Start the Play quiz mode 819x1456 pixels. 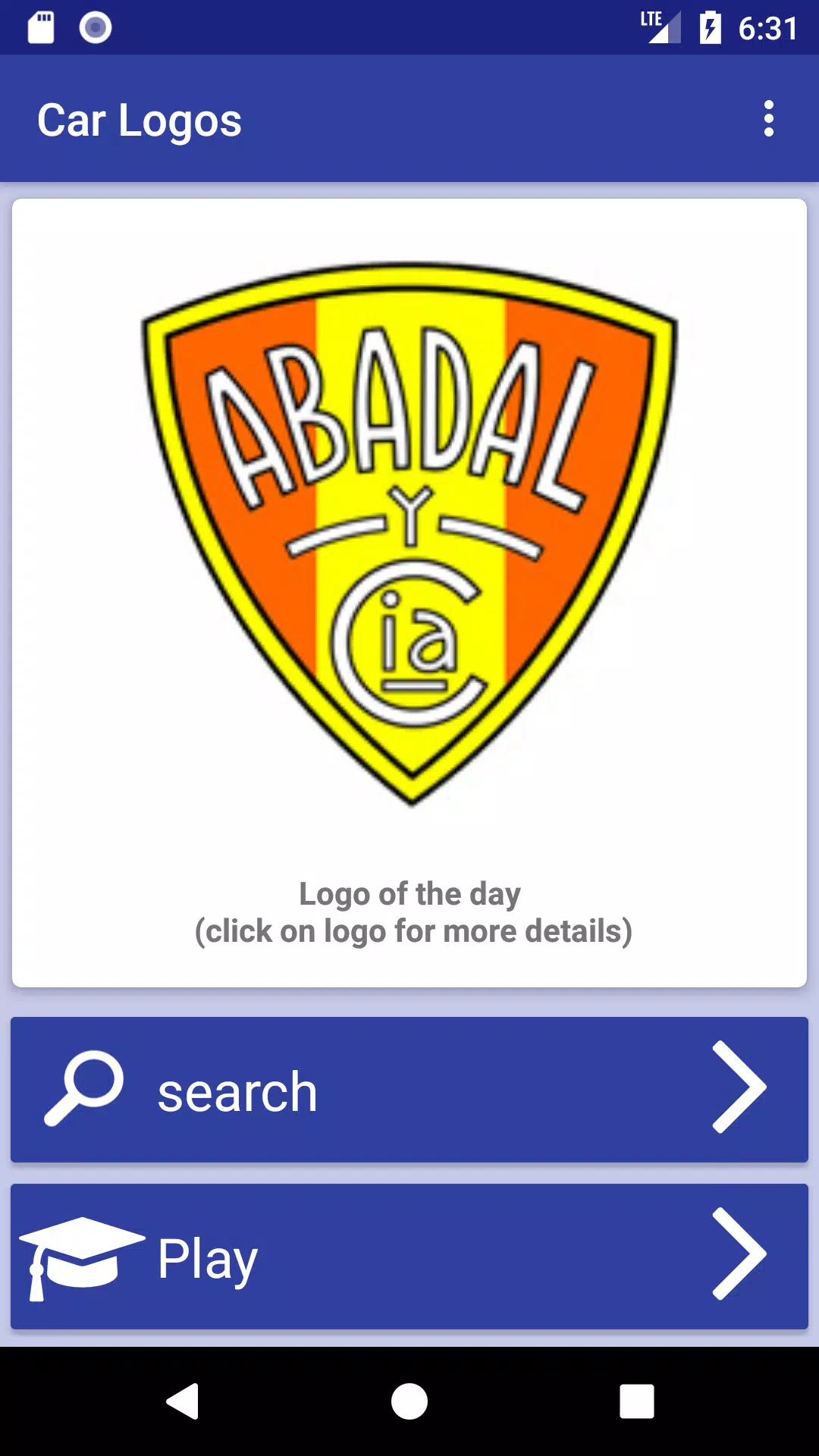pyautogui.click(x=409, y=1257)
